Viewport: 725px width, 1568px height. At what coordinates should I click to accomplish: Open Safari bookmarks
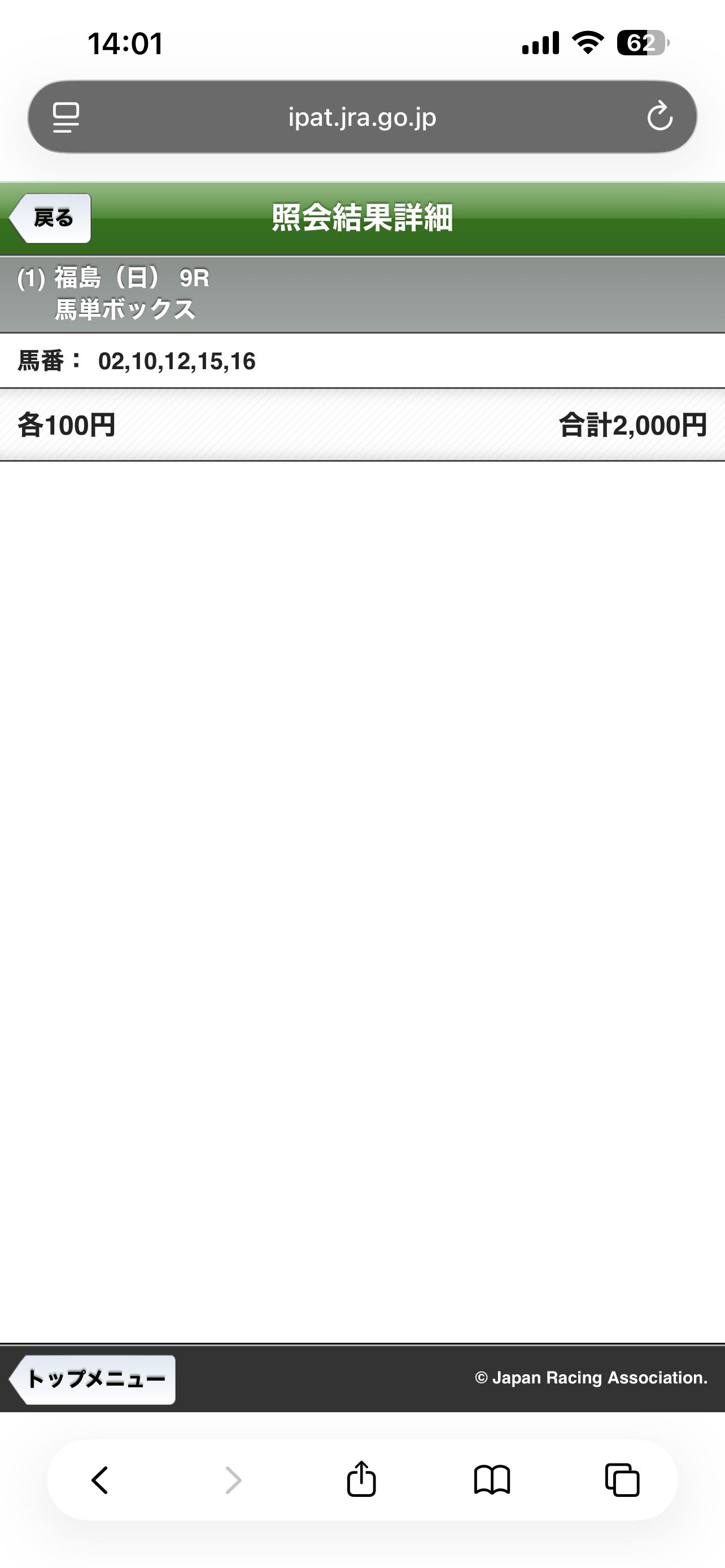[492, 1480]
